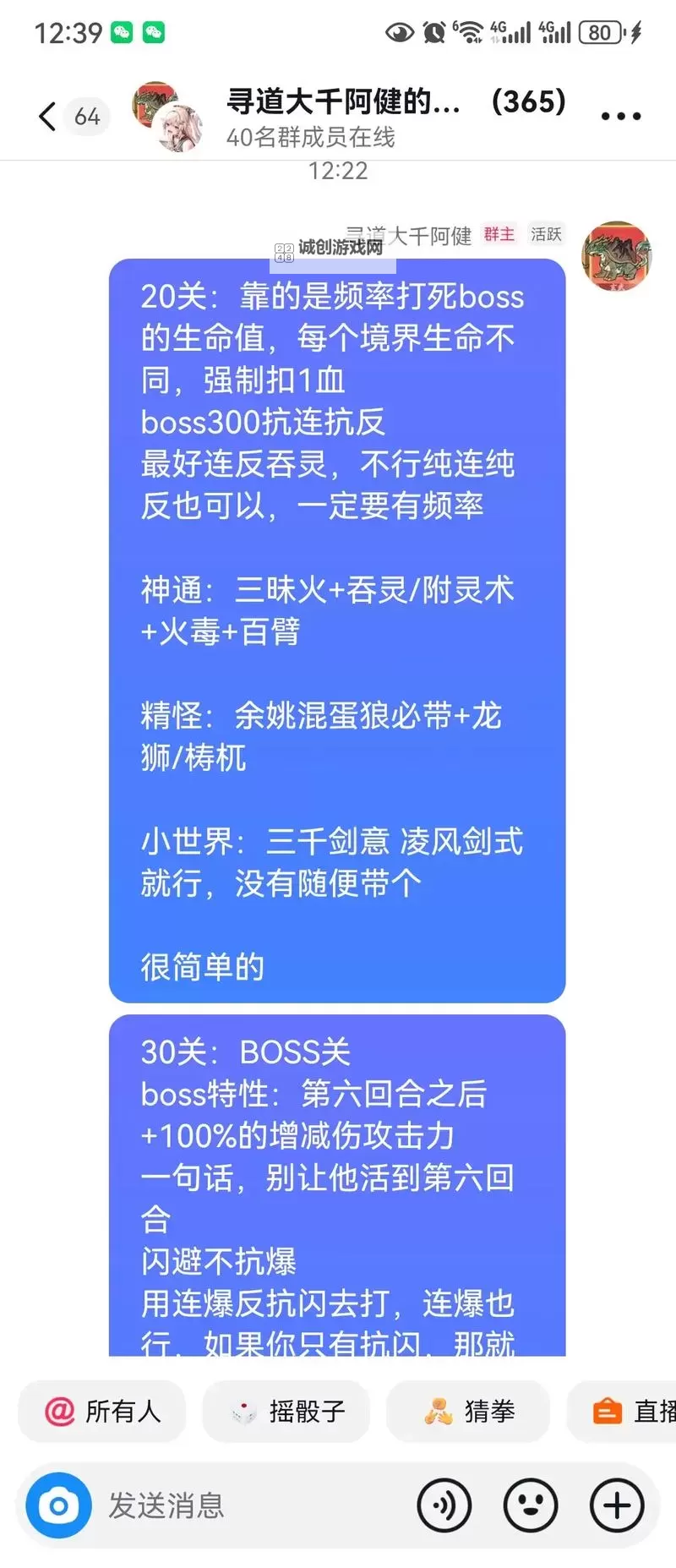
Task: Tap the unread count 64 badge
Action: click(87, 117)
